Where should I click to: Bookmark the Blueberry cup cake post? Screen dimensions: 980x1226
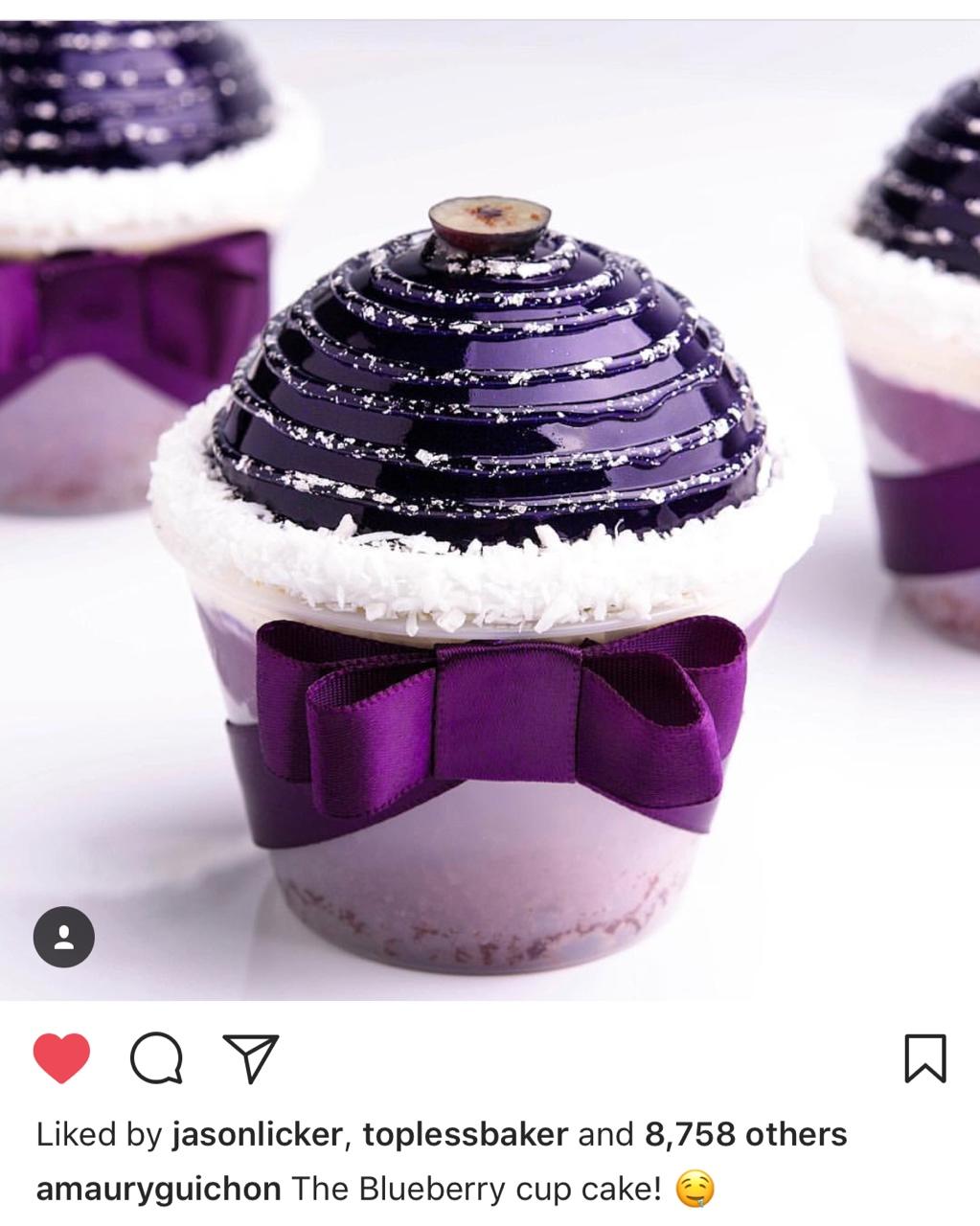pyautogui.click(x=924, y=1058)
